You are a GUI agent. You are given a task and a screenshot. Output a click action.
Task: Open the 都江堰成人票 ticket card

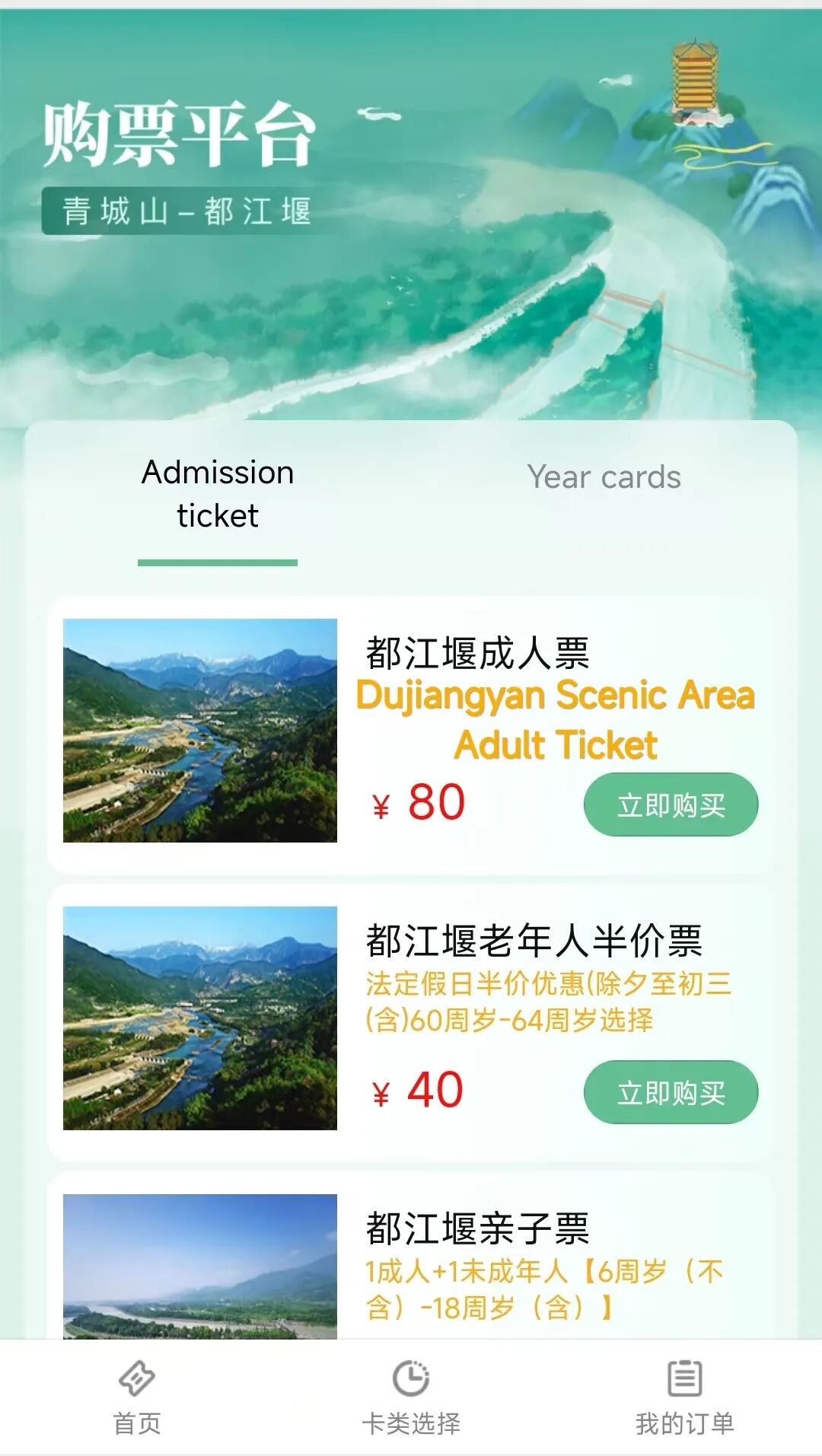pyautogui.click(x=476, y=653)
